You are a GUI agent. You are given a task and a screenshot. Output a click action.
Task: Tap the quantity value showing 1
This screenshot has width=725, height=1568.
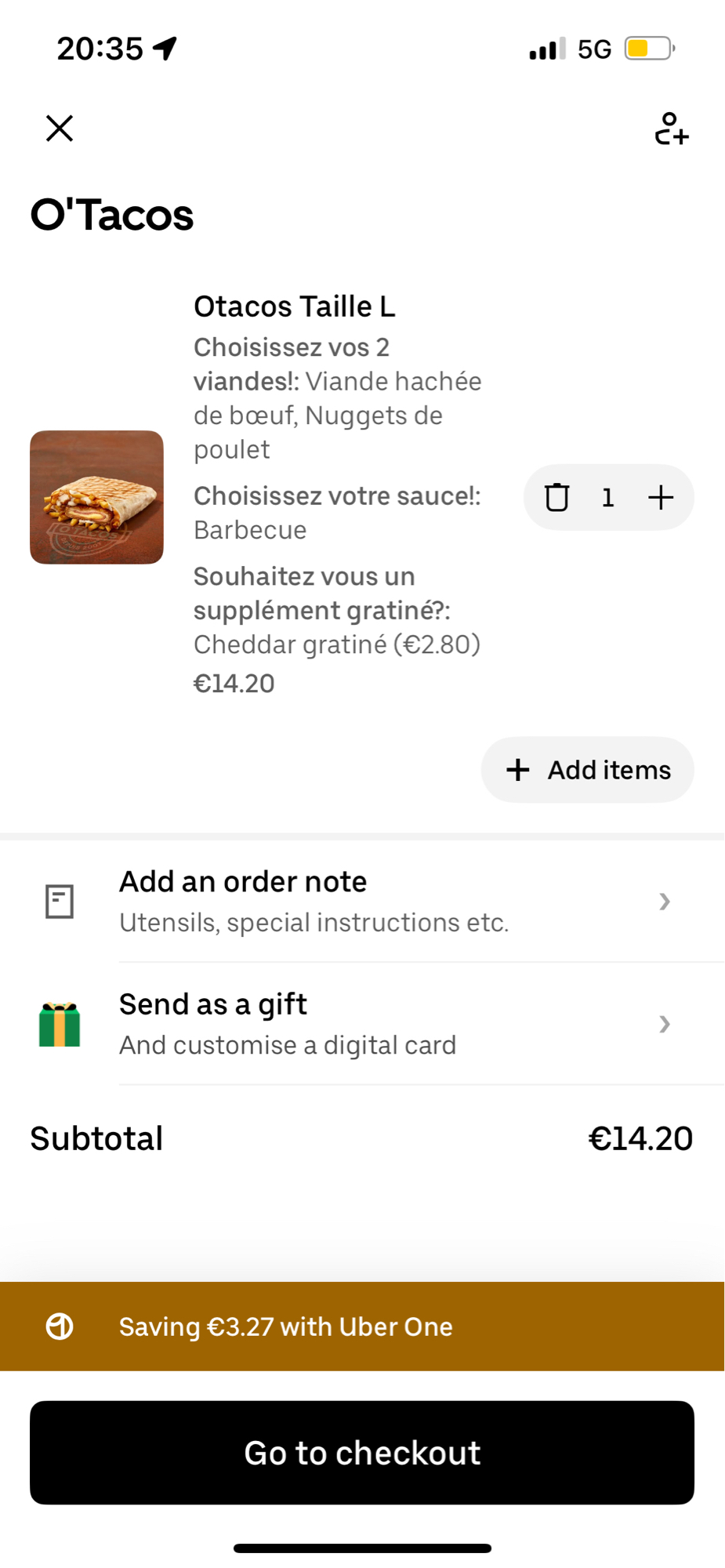tap(608, 497)
